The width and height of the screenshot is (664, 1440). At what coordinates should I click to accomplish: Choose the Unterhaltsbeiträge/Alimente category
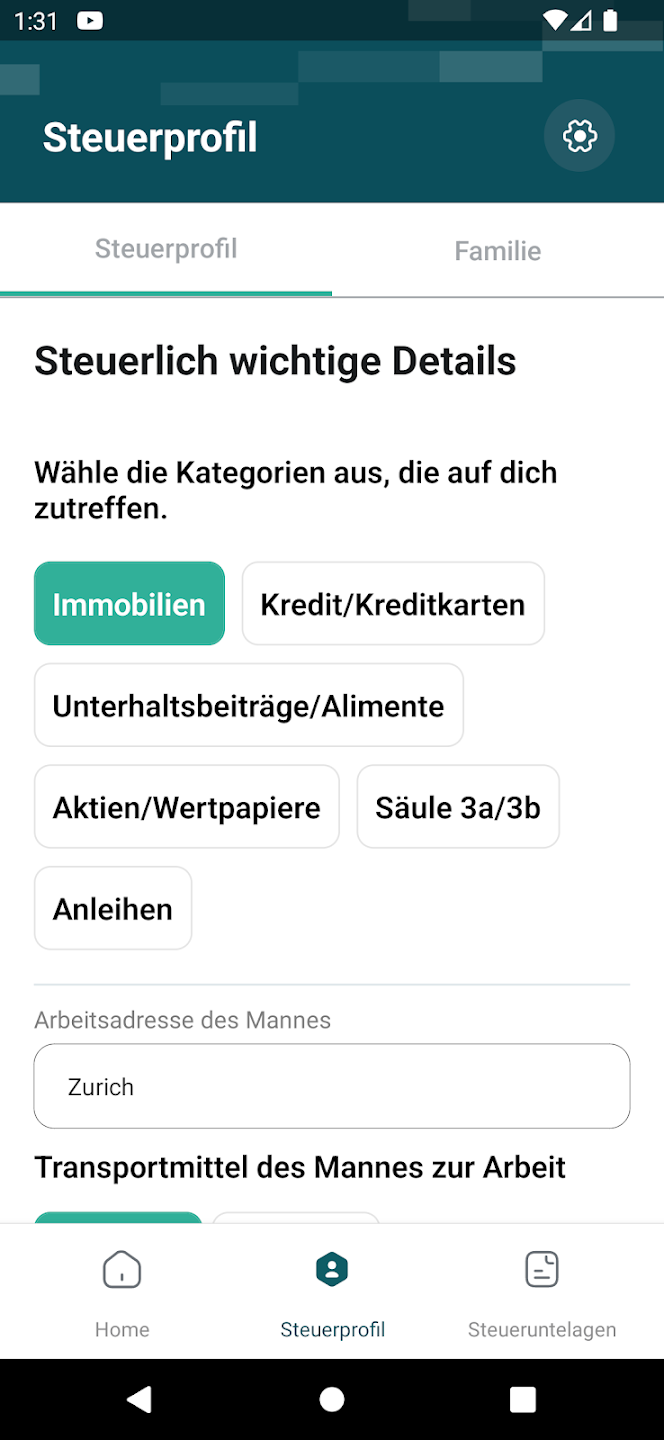[248, 706]
